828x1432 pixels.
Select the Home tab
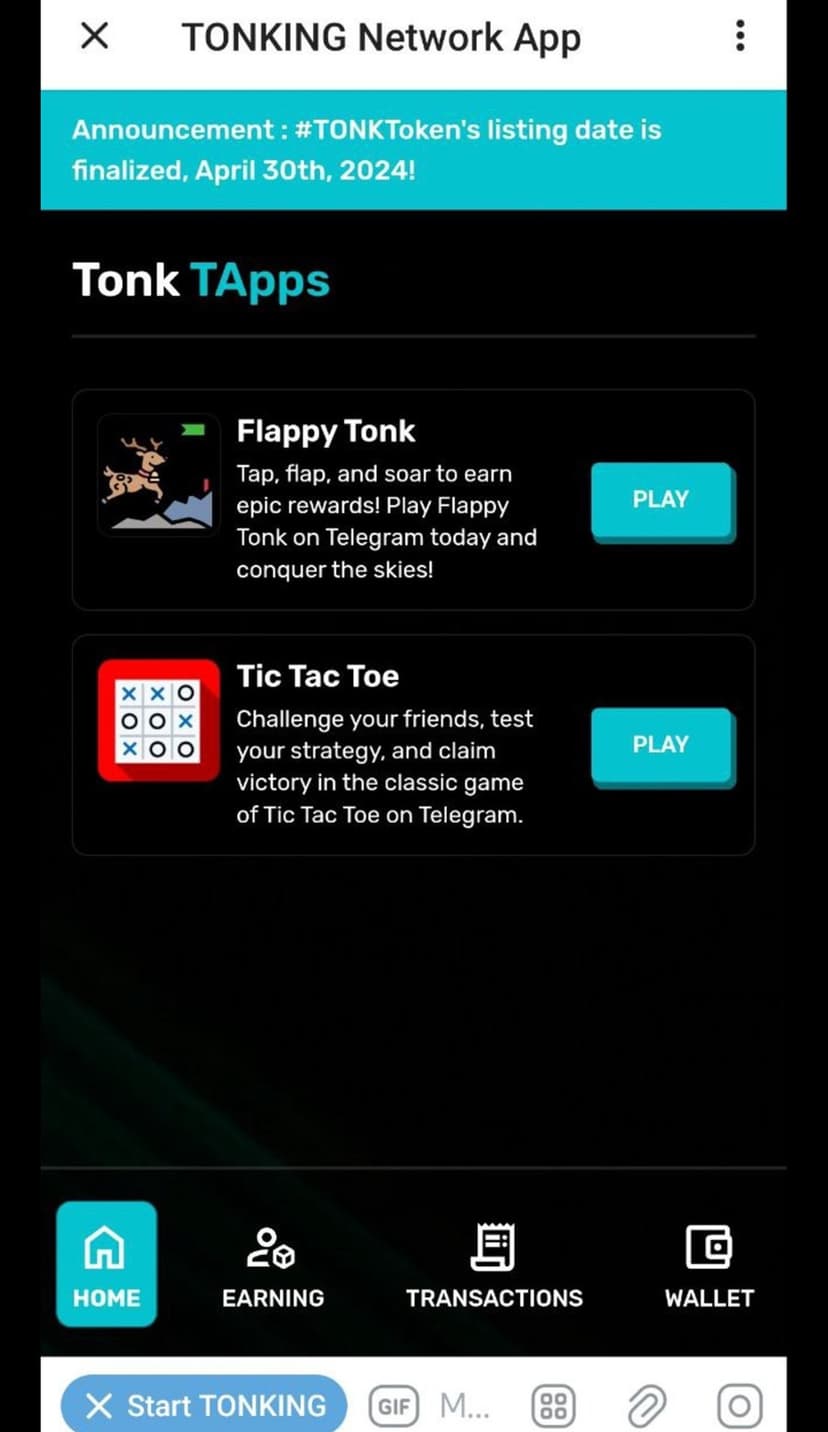pyautogui.click(x=106, y=1265)
